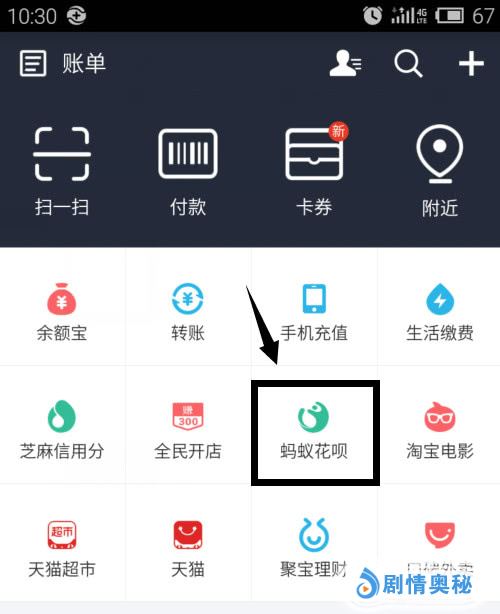
Task: Open the contacts icon in top bar
Action: 345,63
